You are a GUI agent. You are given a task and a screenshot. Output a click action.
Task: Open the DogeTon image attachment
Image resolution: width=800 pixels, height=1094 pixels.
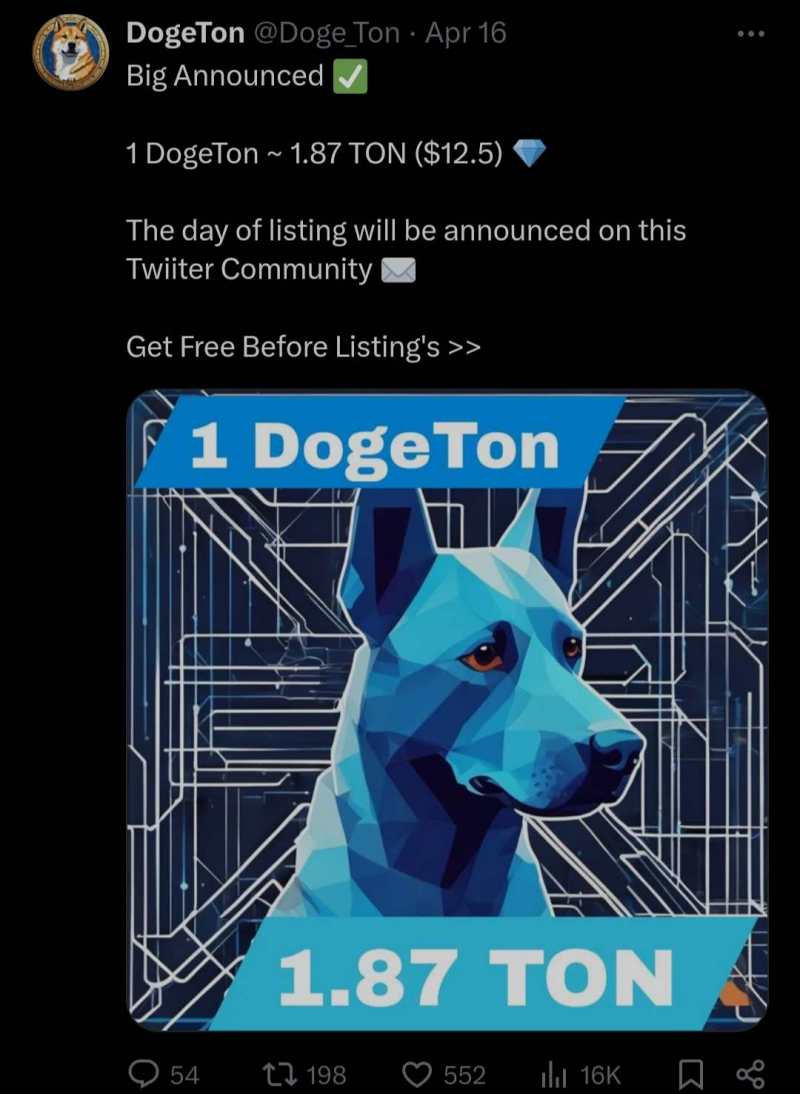(447, 710)
